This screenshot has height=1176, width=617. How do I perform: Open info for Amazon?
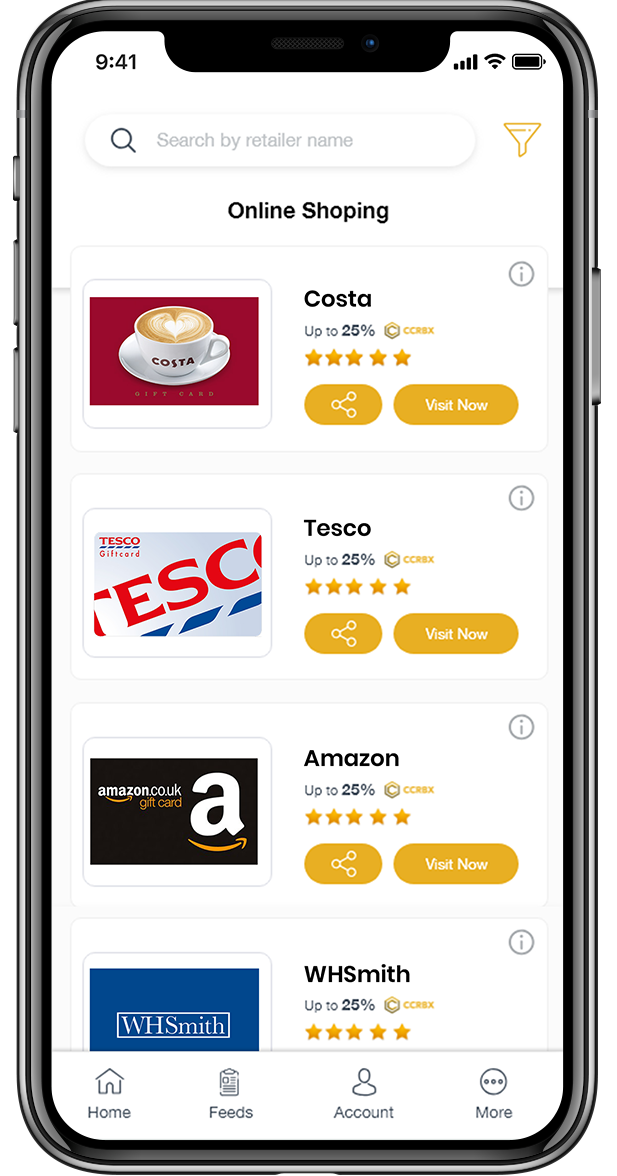[x=521, y=727]
